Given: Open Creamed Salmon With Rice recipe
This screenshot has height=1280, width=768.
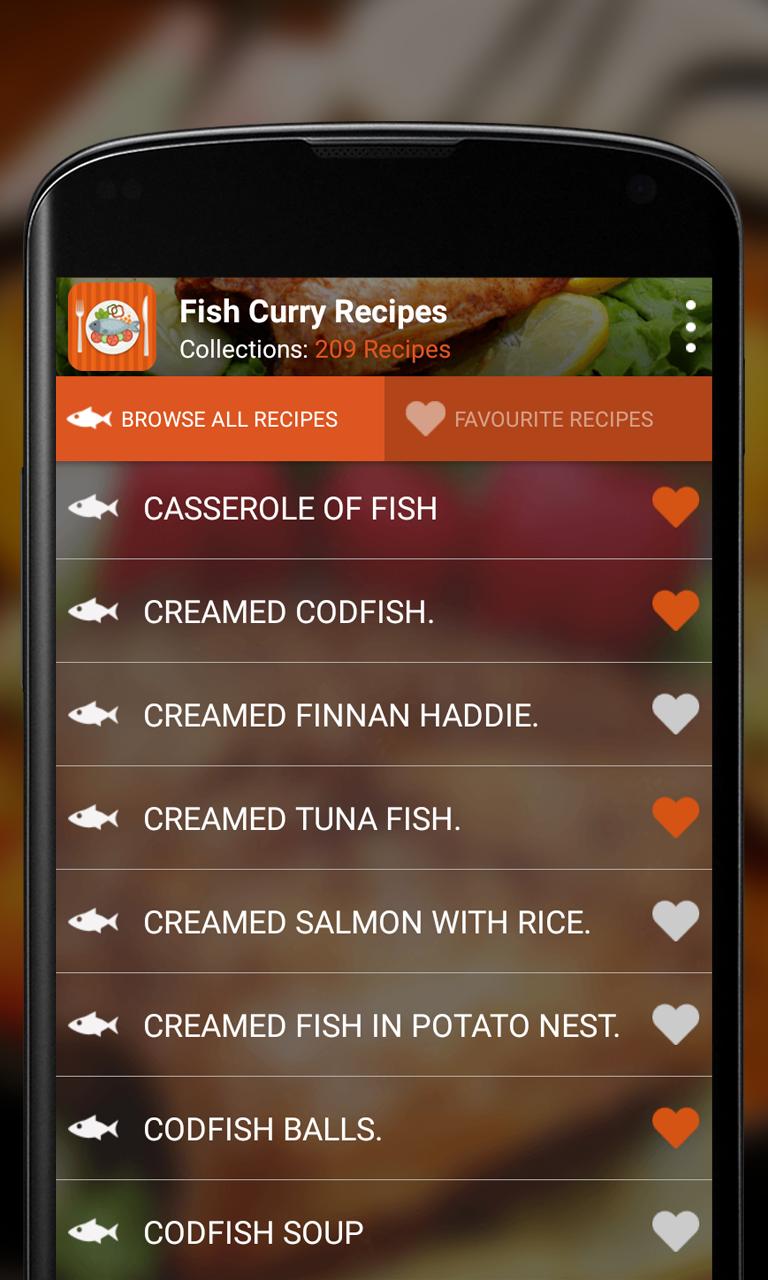Looking at the screenshot, I should (366, 922).
